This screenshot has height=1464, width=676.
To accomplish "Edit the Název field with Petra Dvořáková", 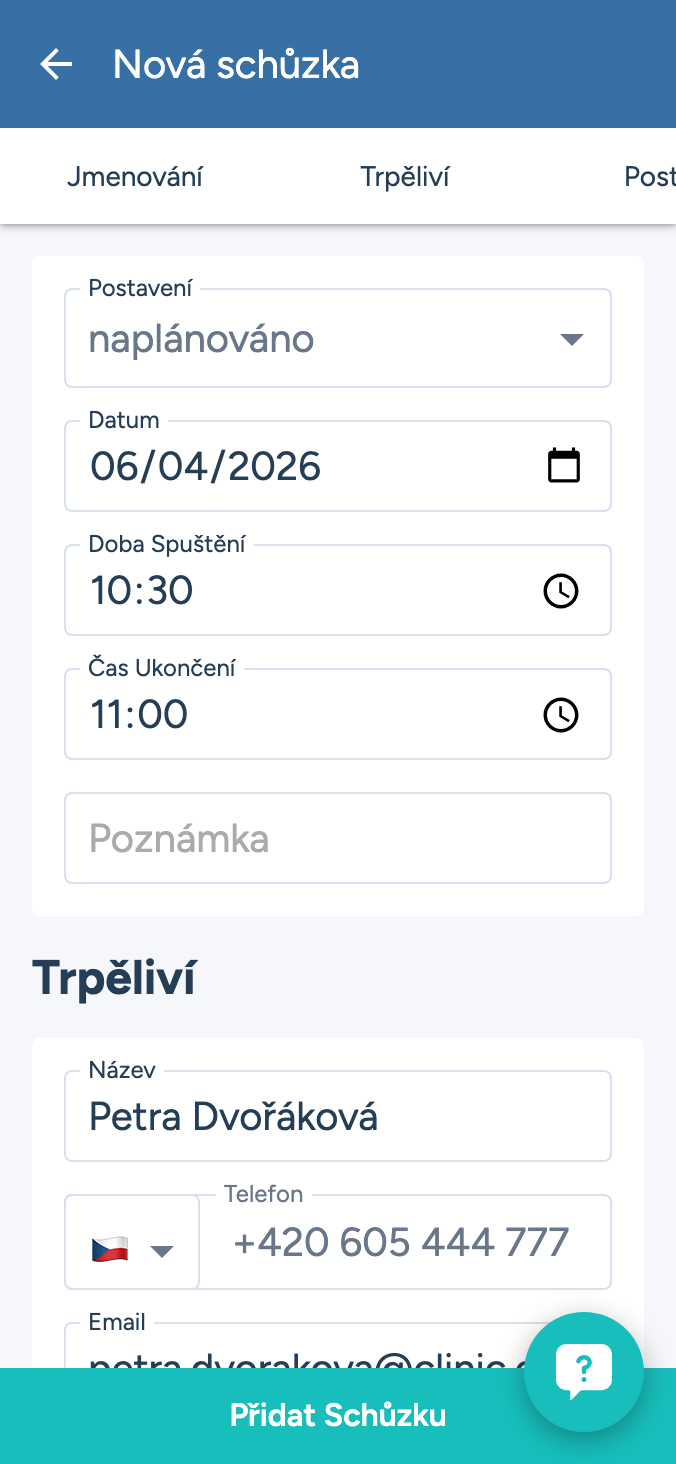I will (338, 1116).
